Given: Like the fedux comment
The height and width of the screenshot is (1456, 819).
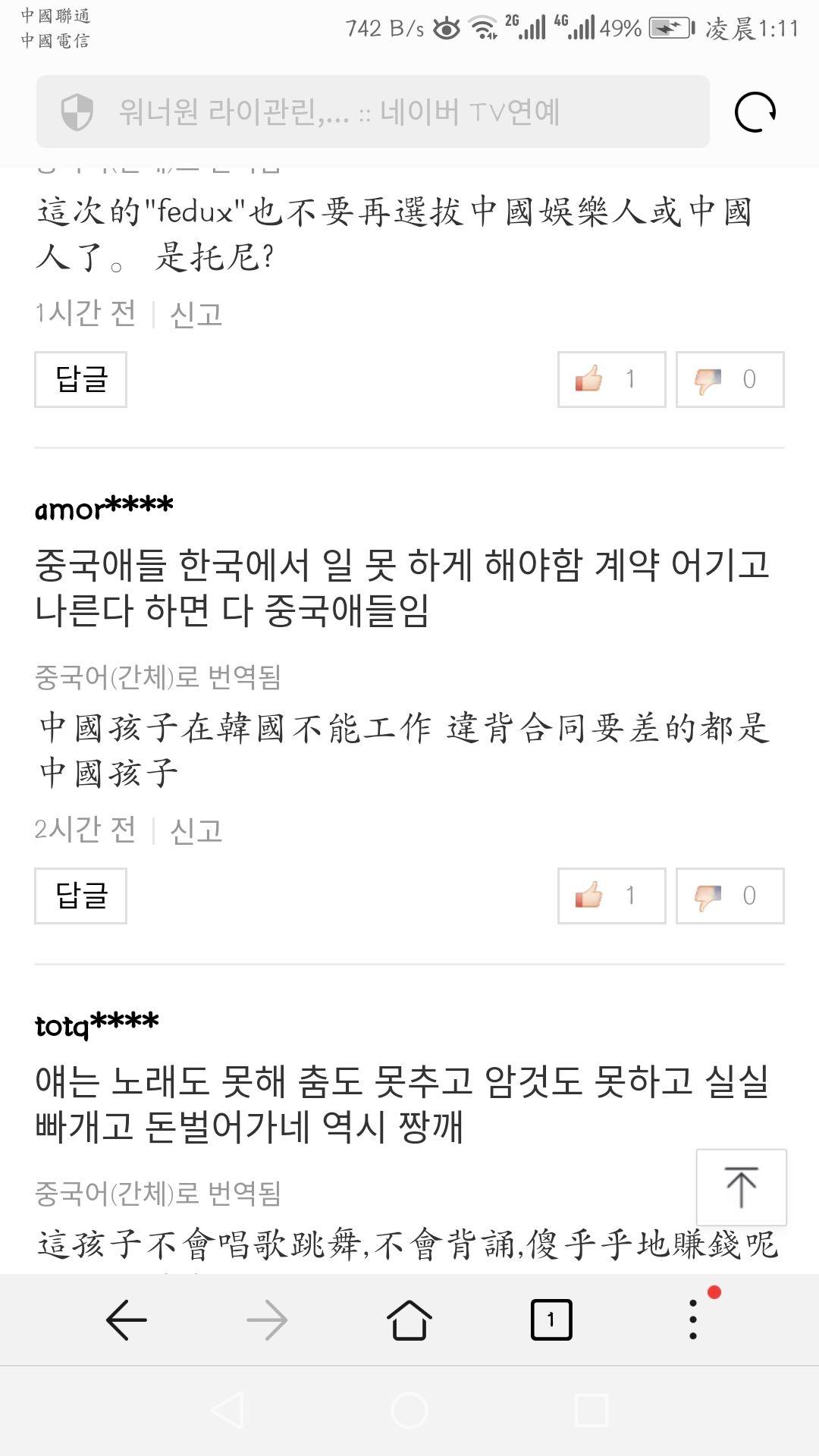Looking at the screenshot, I should click(x=611, y=379).
